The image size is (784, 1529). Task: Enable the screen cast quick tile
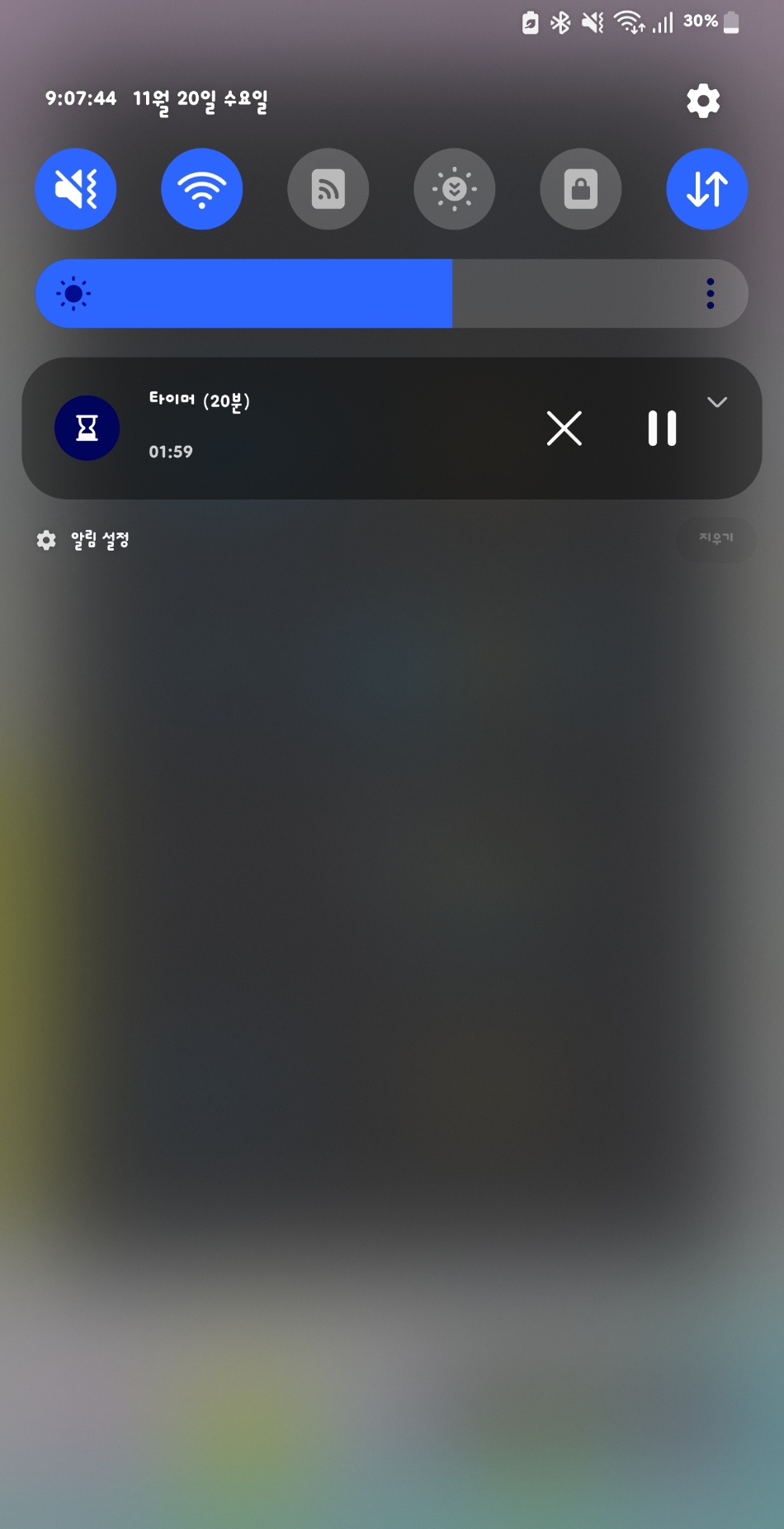(x=328, y=189)
